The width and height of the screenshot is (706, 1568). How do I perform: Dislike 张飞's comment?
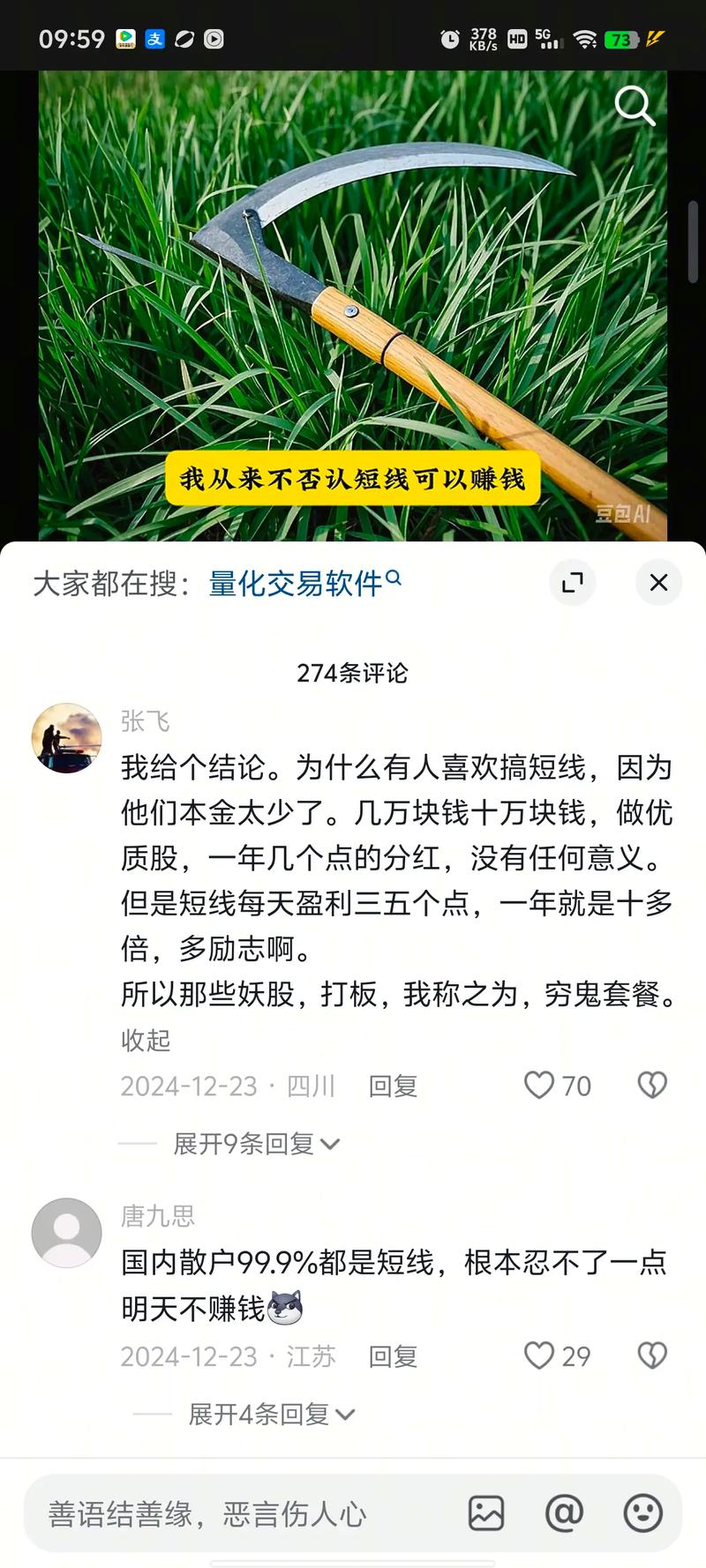652,1085
